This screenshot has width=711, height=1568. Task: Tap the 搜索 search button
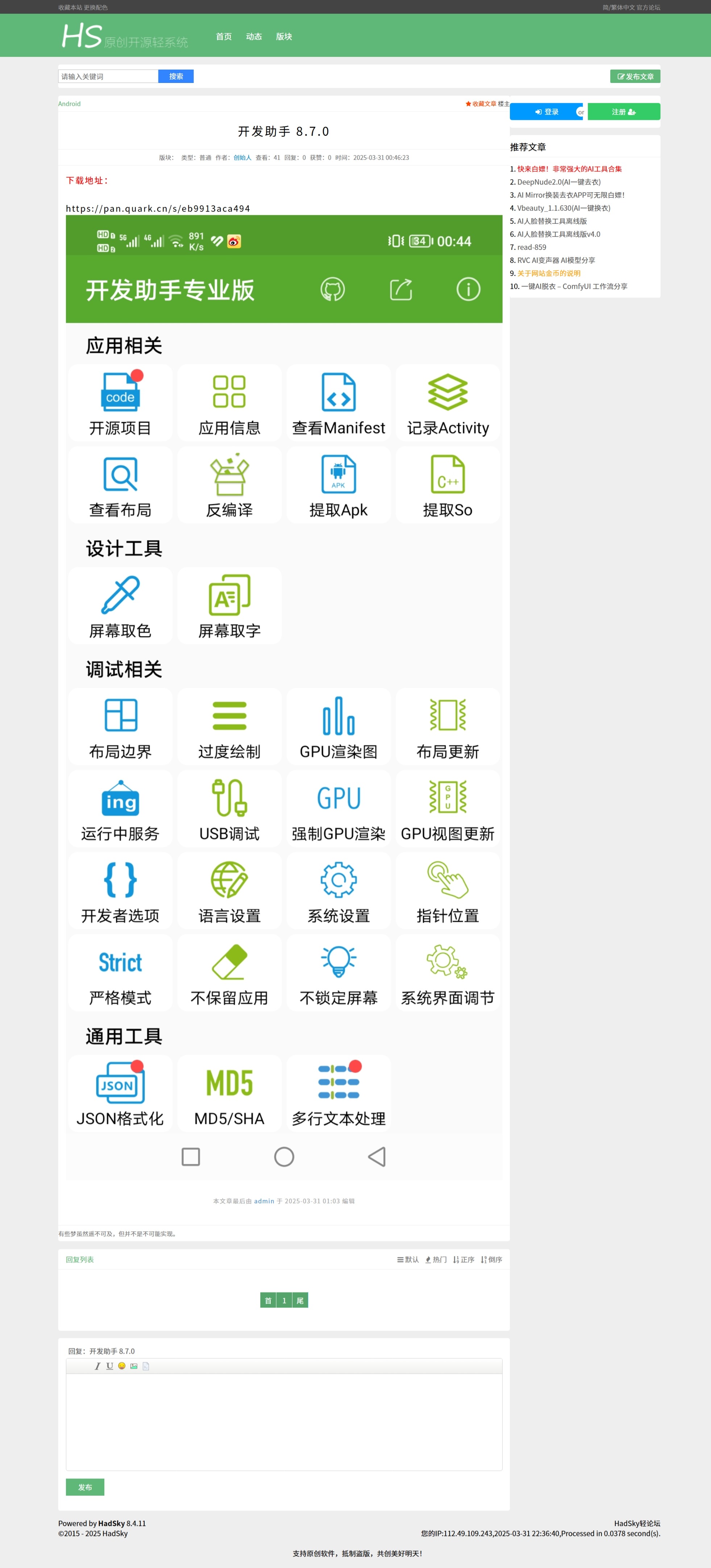175,76
